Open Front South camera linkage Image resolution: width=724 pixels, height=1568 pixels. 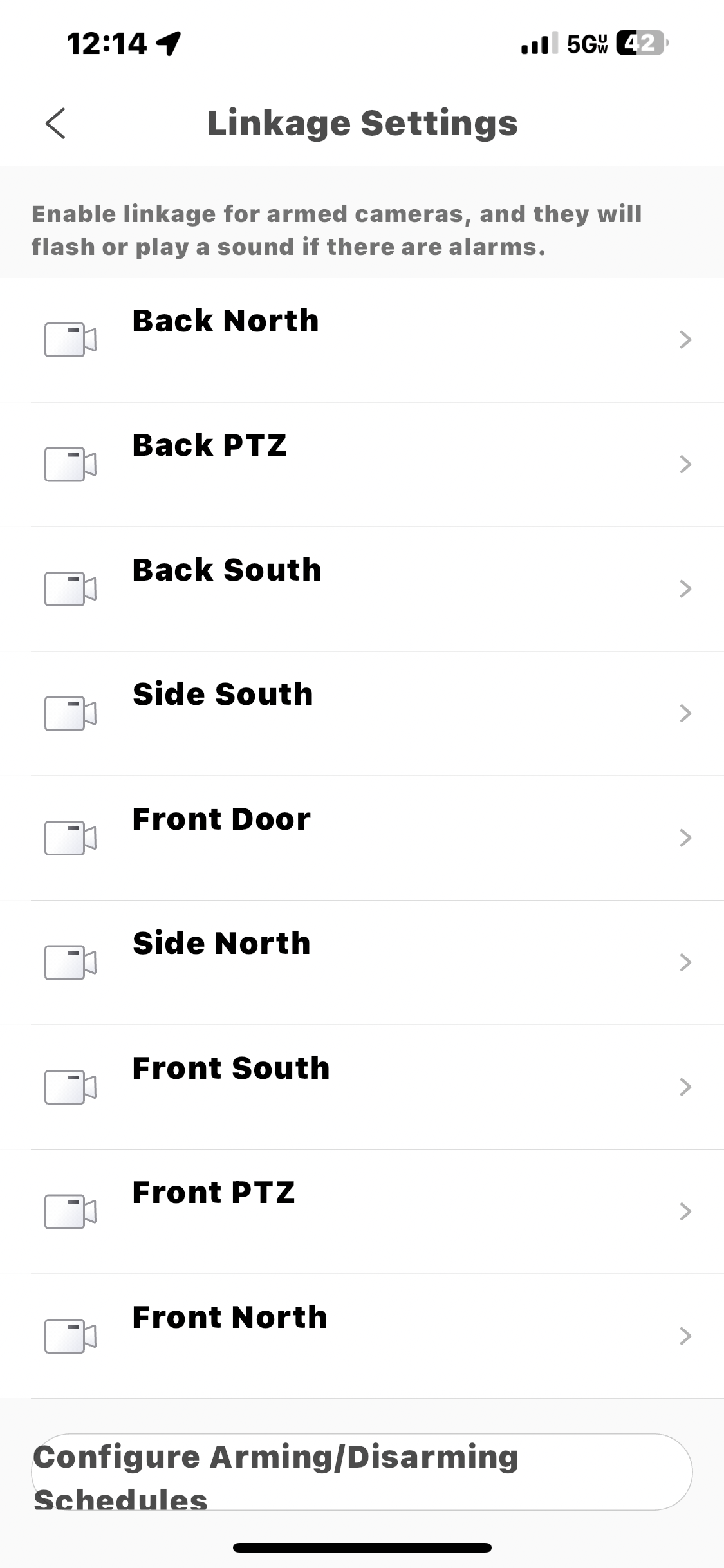[x=362, y=1087]
